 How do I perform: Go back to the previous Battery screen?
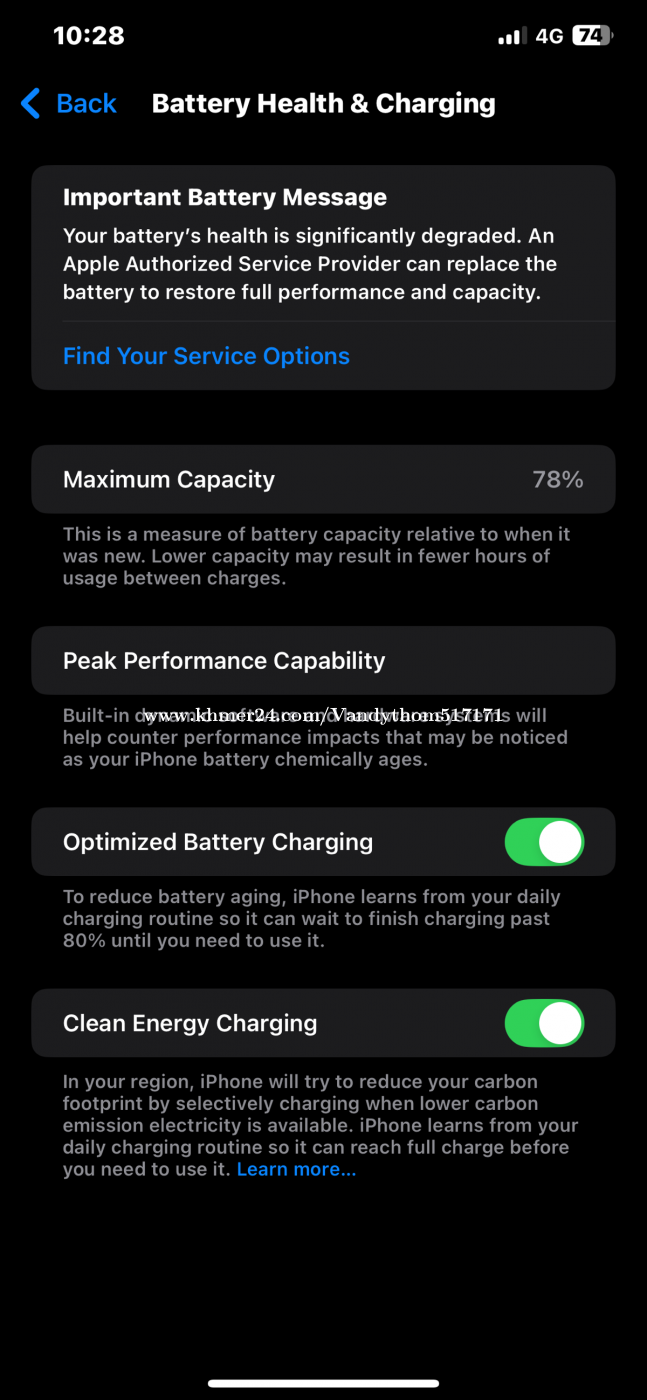coord(68,103)
